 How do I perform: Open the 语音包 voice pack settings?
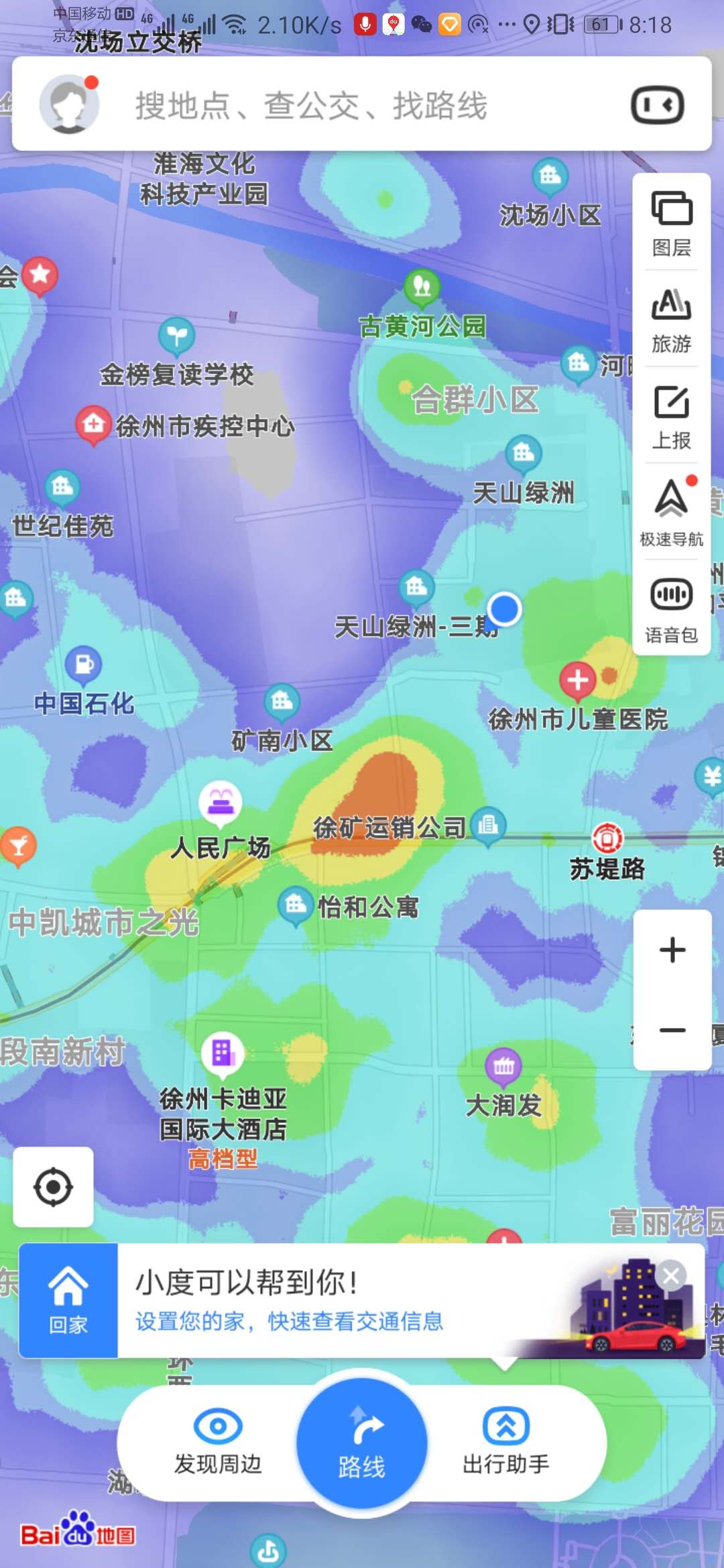pyautogui.click(x=670, y=606)
